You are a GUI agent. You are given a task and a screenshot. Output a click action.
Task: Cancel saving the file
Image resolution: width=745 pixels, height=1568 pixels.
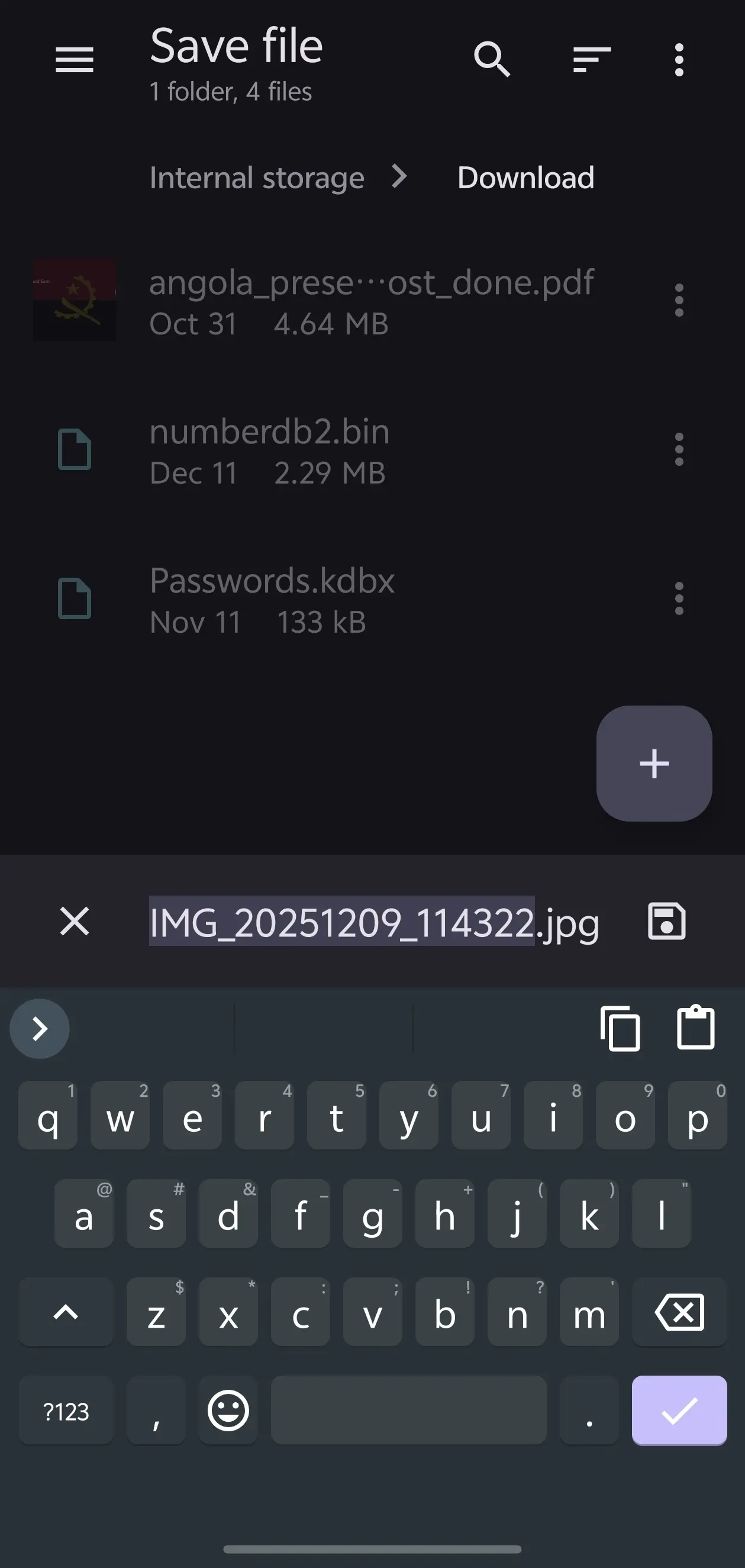coord(74,921)
